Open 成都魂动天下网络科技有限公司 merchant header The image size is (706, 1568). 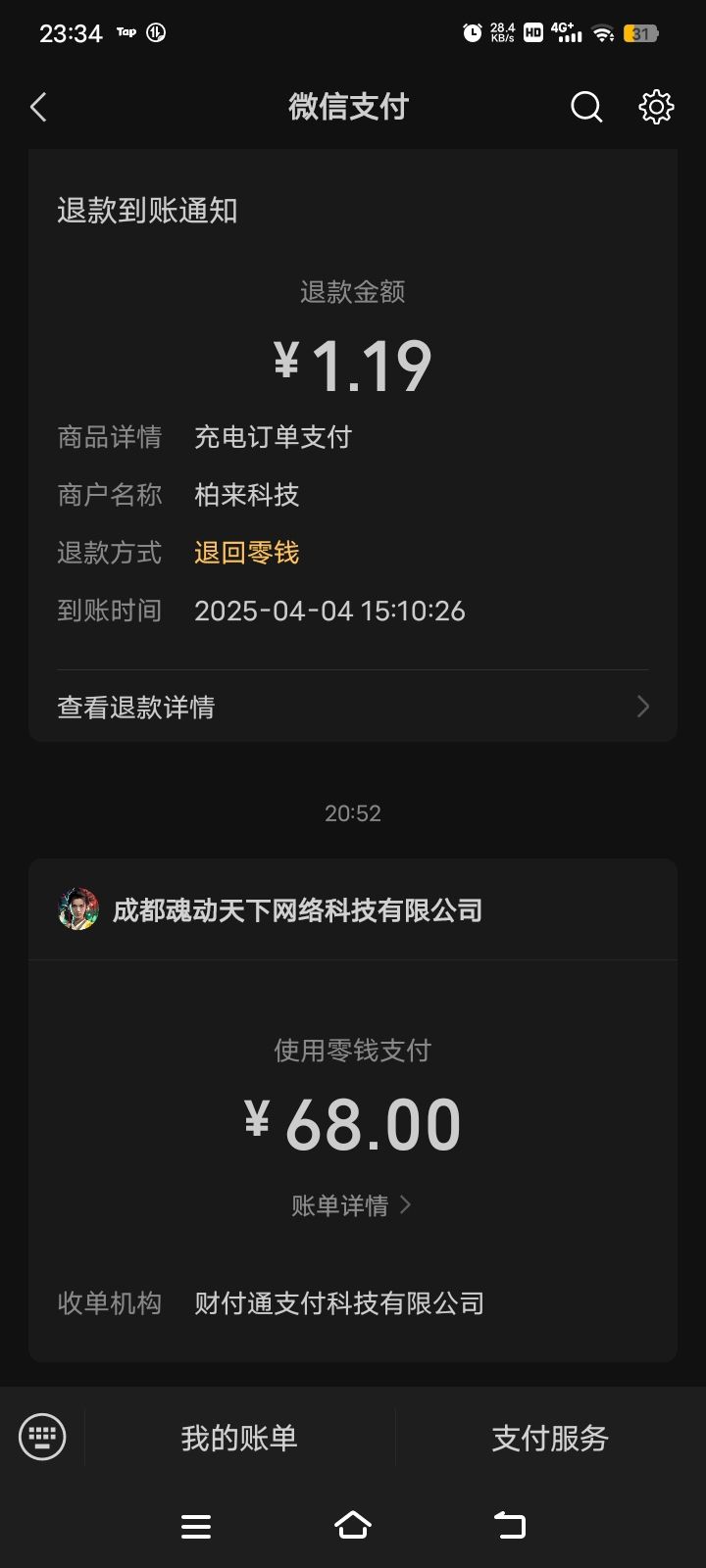tap(294, 910)
